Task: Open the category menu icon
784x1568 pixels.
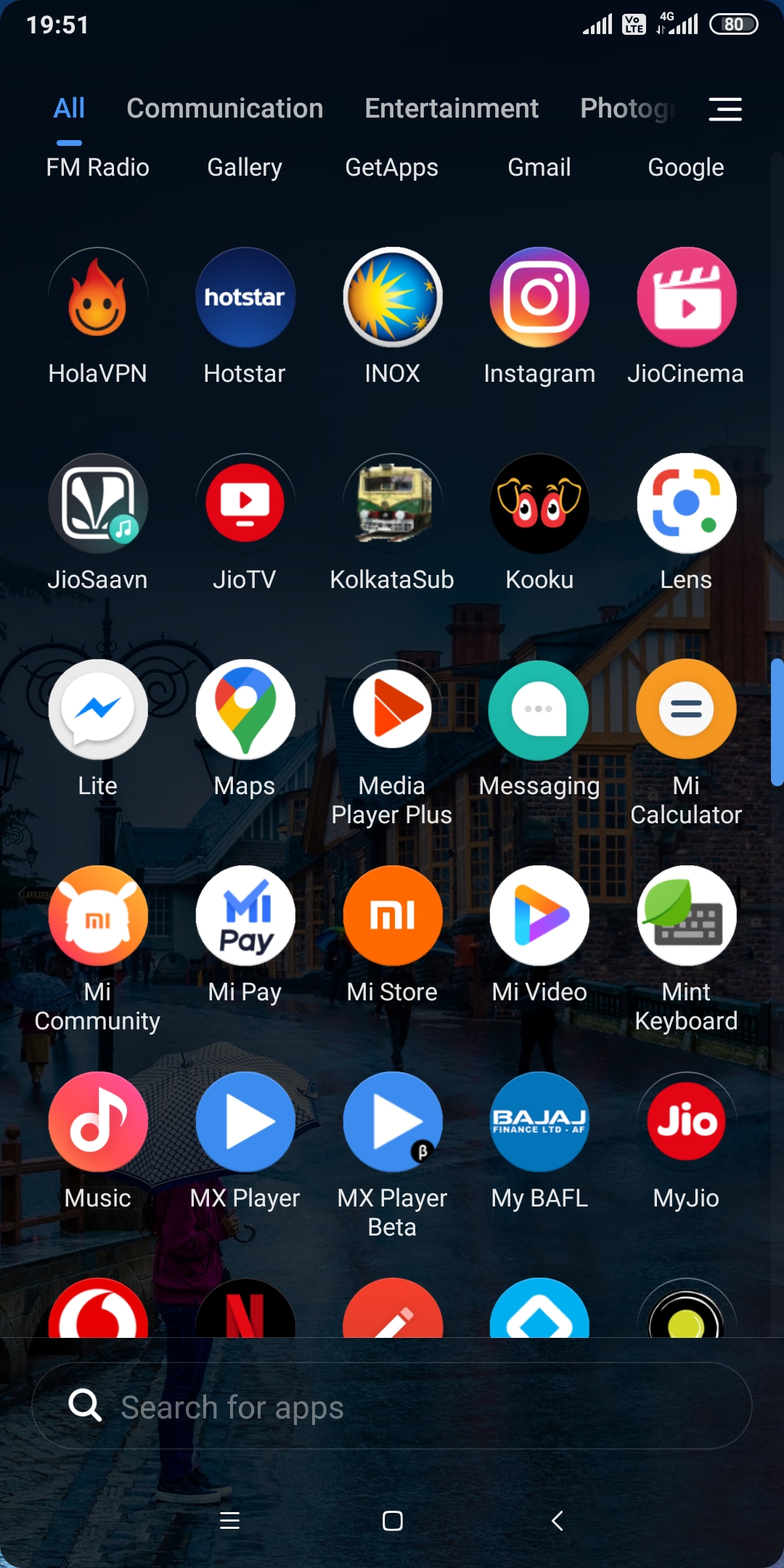Action: [725, 109]
